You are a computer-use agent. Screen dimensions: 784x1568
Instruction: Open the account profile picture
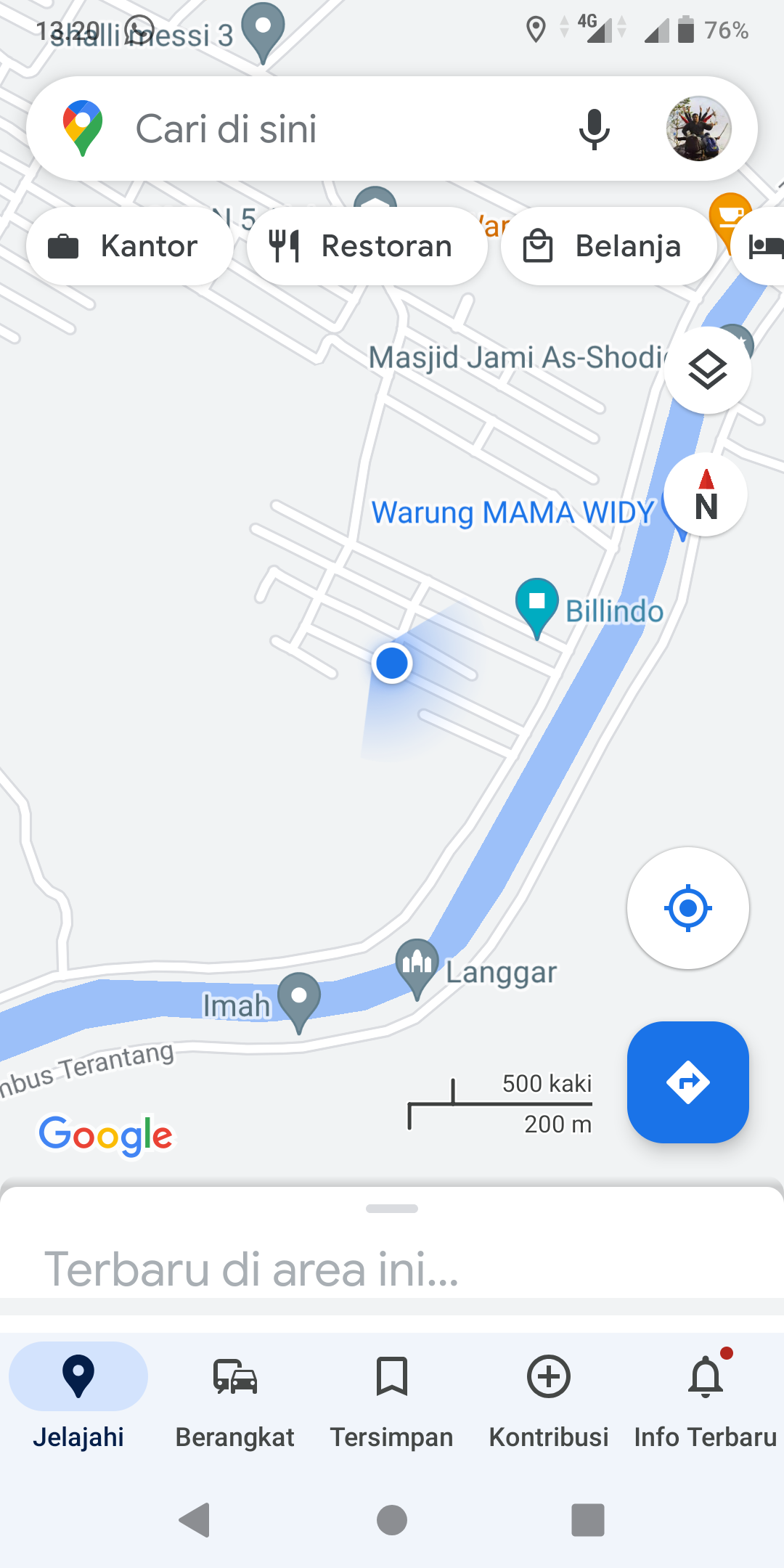pyautogui.click(x=698, y=129)
